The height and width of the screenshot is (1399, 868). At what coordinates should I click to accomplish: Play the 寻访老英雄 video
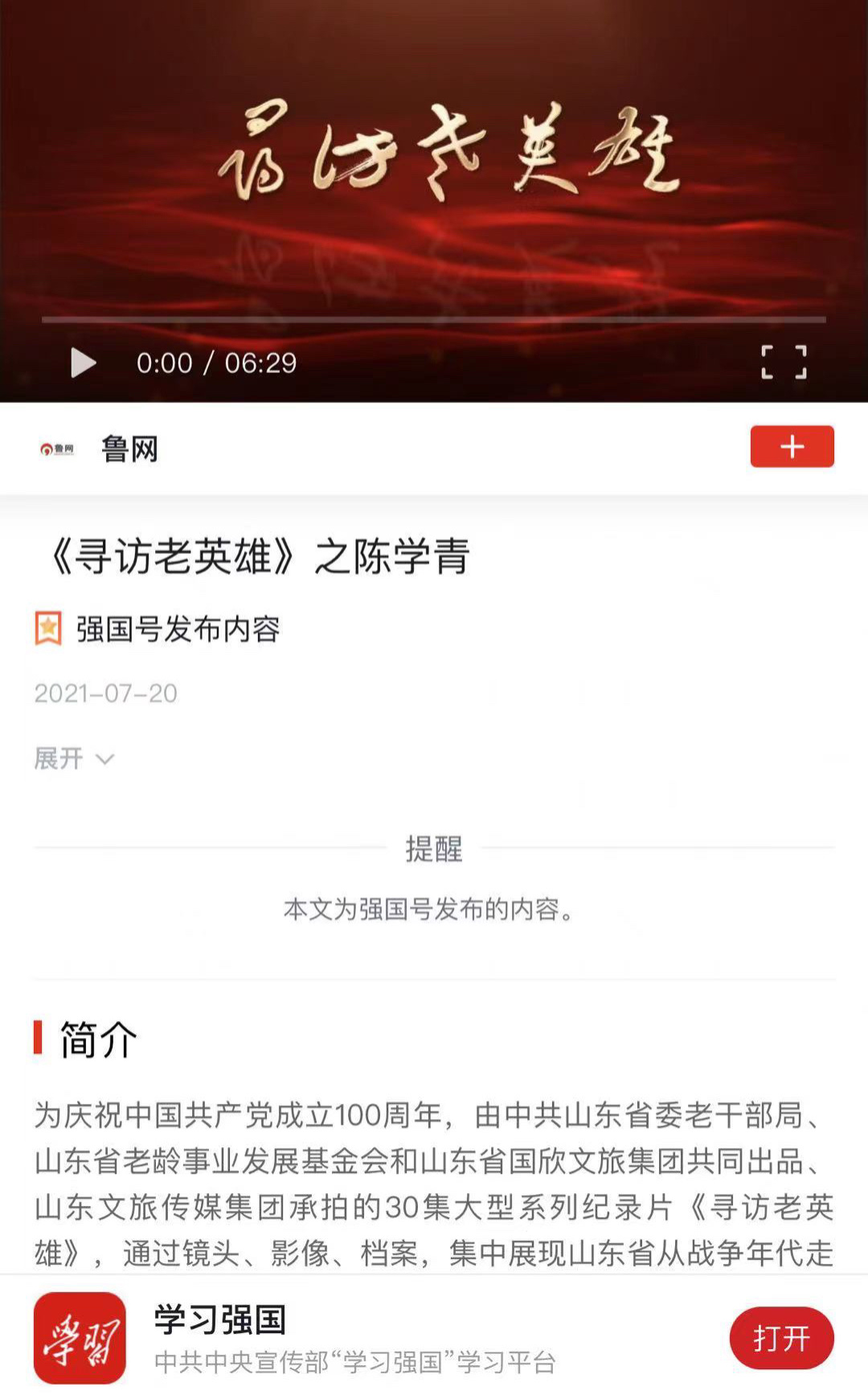(83, 363)
